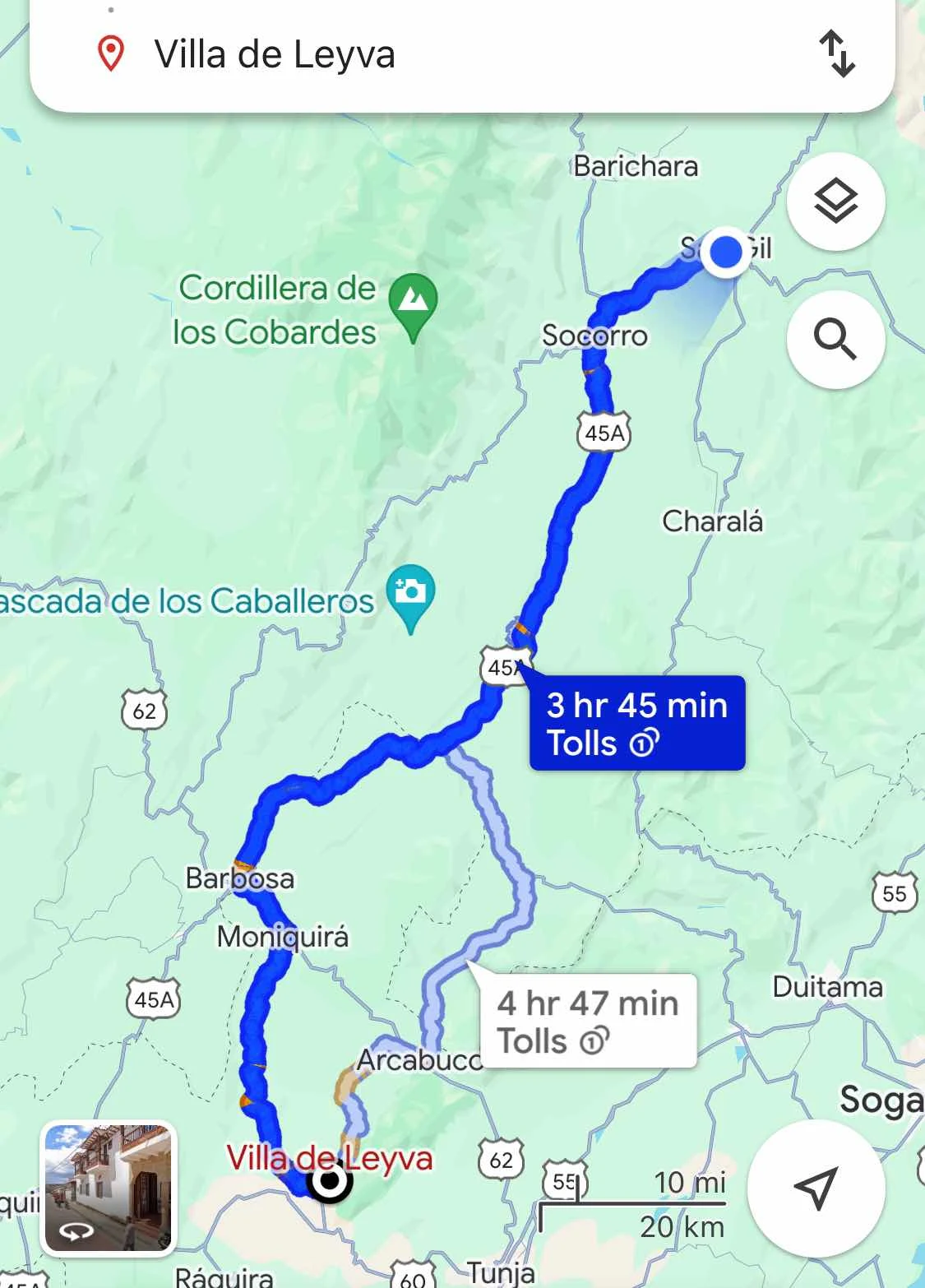The image size is (925, 1288).
Task: Recenter map on my location
Action: click(x=816, y=1188)
